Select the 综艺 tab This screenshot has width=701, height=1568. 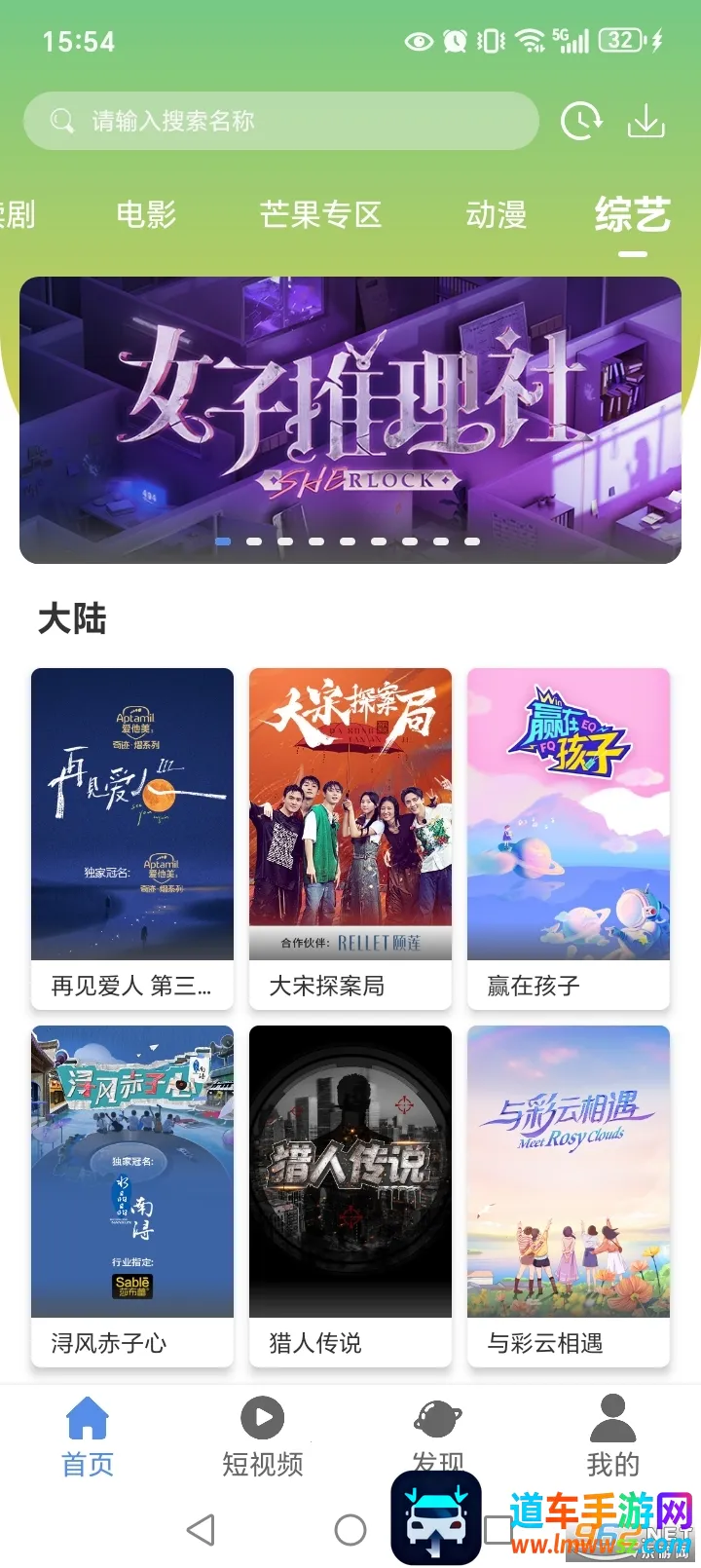click(633, 214)
